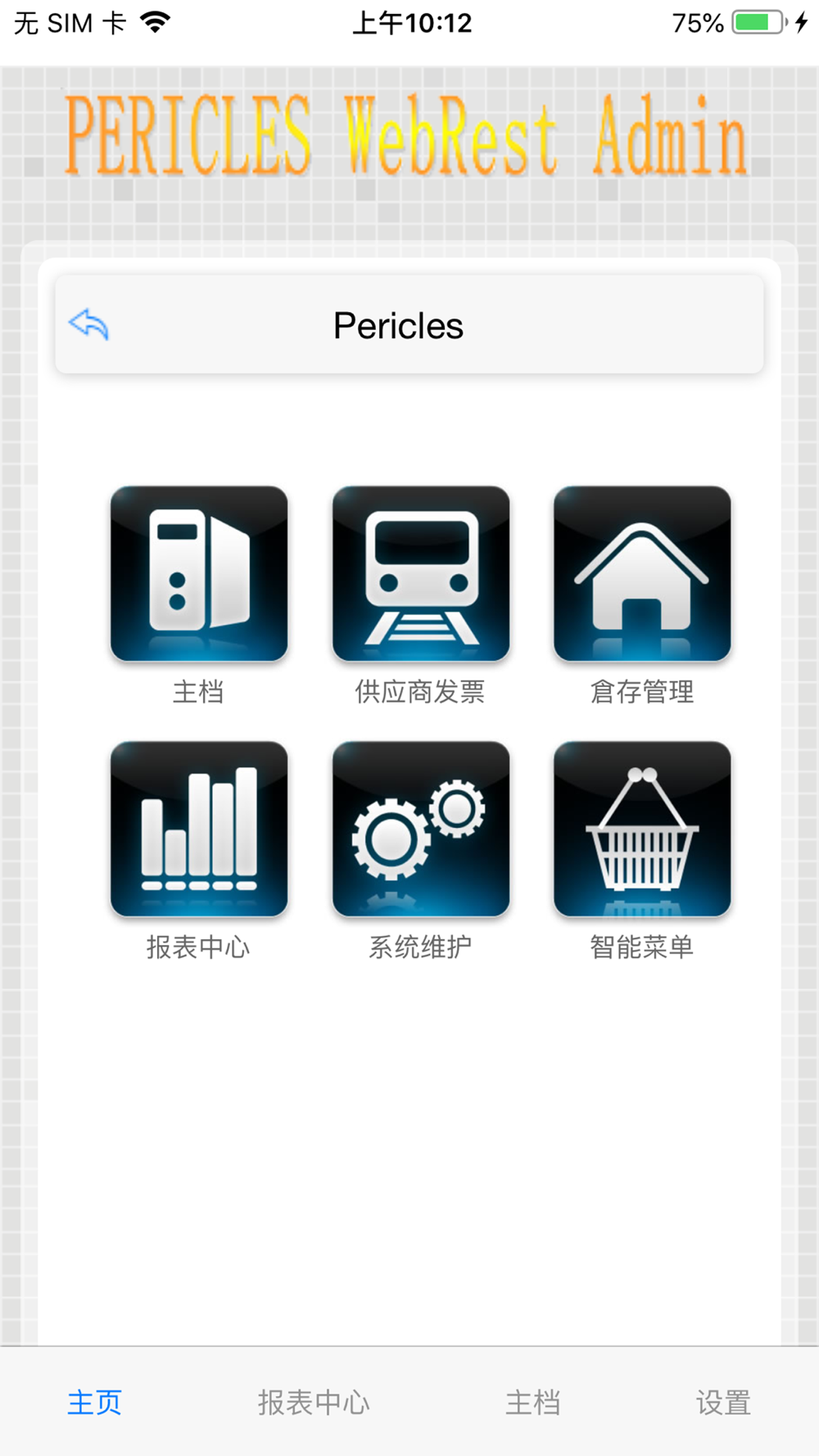Open 供应商发票 module

(421, 573)
